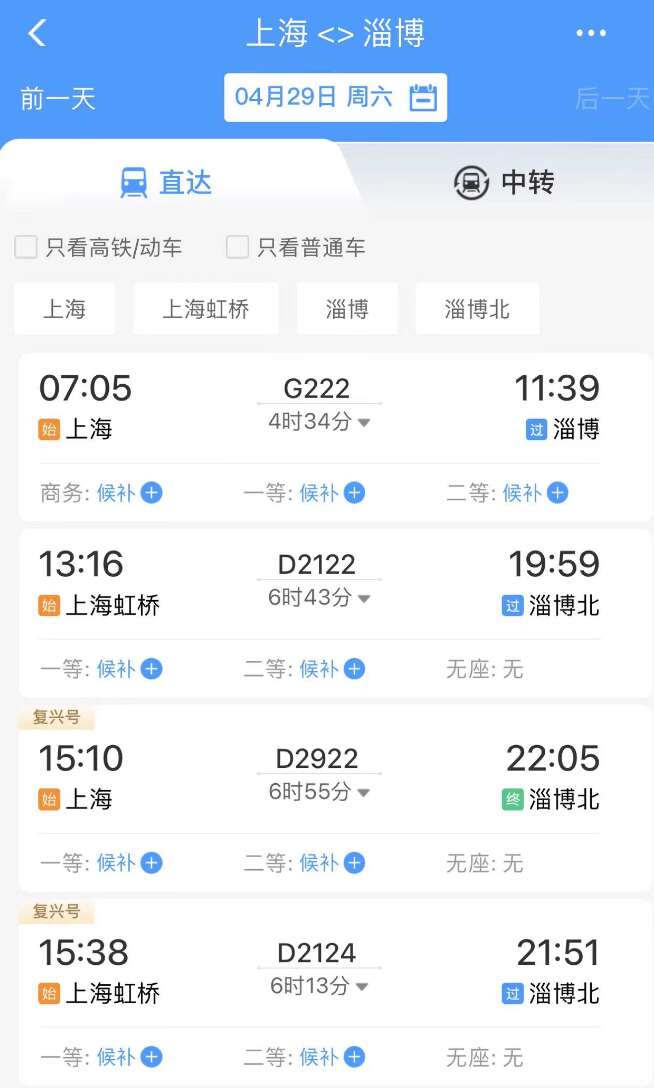Filter by 淄博北 station chip
The width and height of the screenshot is (654, 1088).
(477, 309)
